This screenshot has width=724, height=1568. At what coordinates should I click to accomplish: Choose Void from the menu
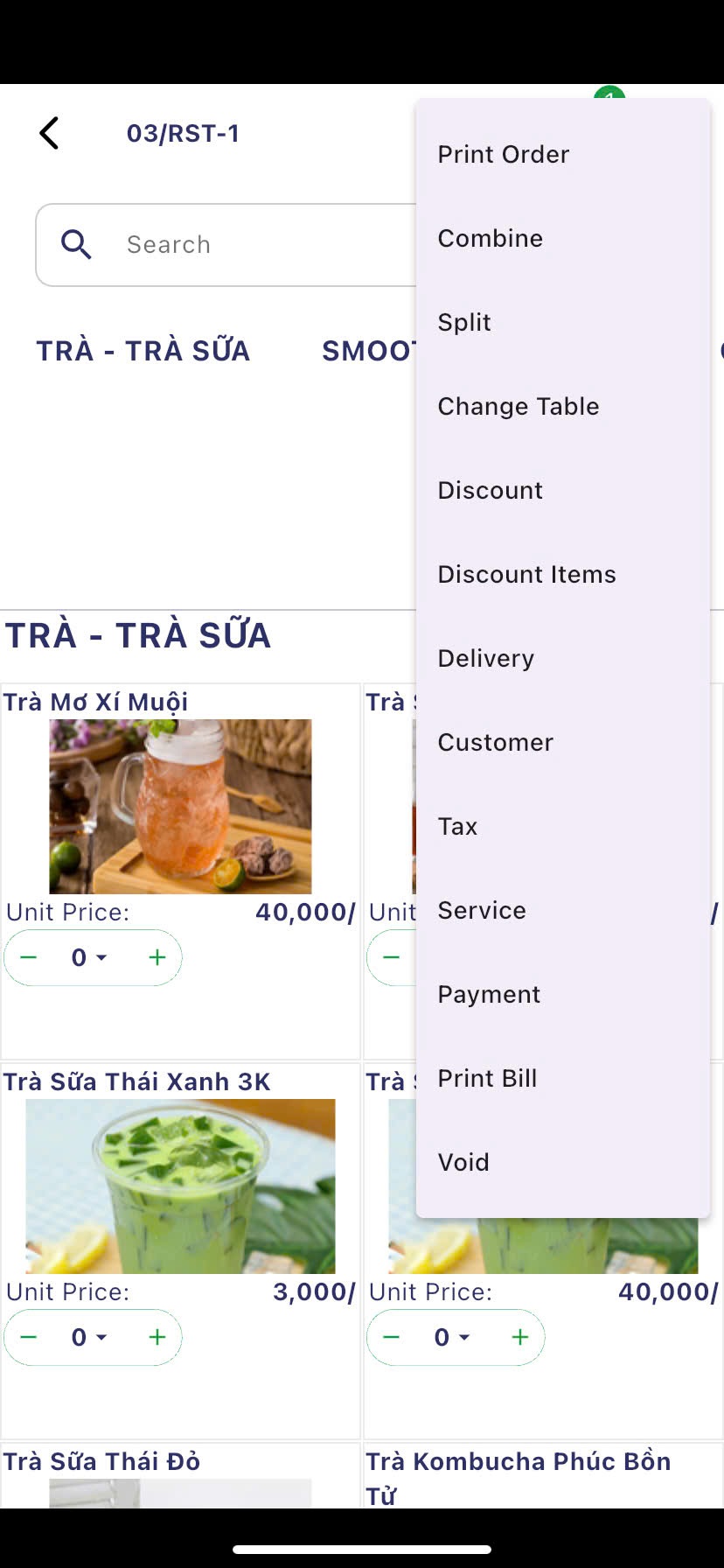click(x=463, y=1161)
